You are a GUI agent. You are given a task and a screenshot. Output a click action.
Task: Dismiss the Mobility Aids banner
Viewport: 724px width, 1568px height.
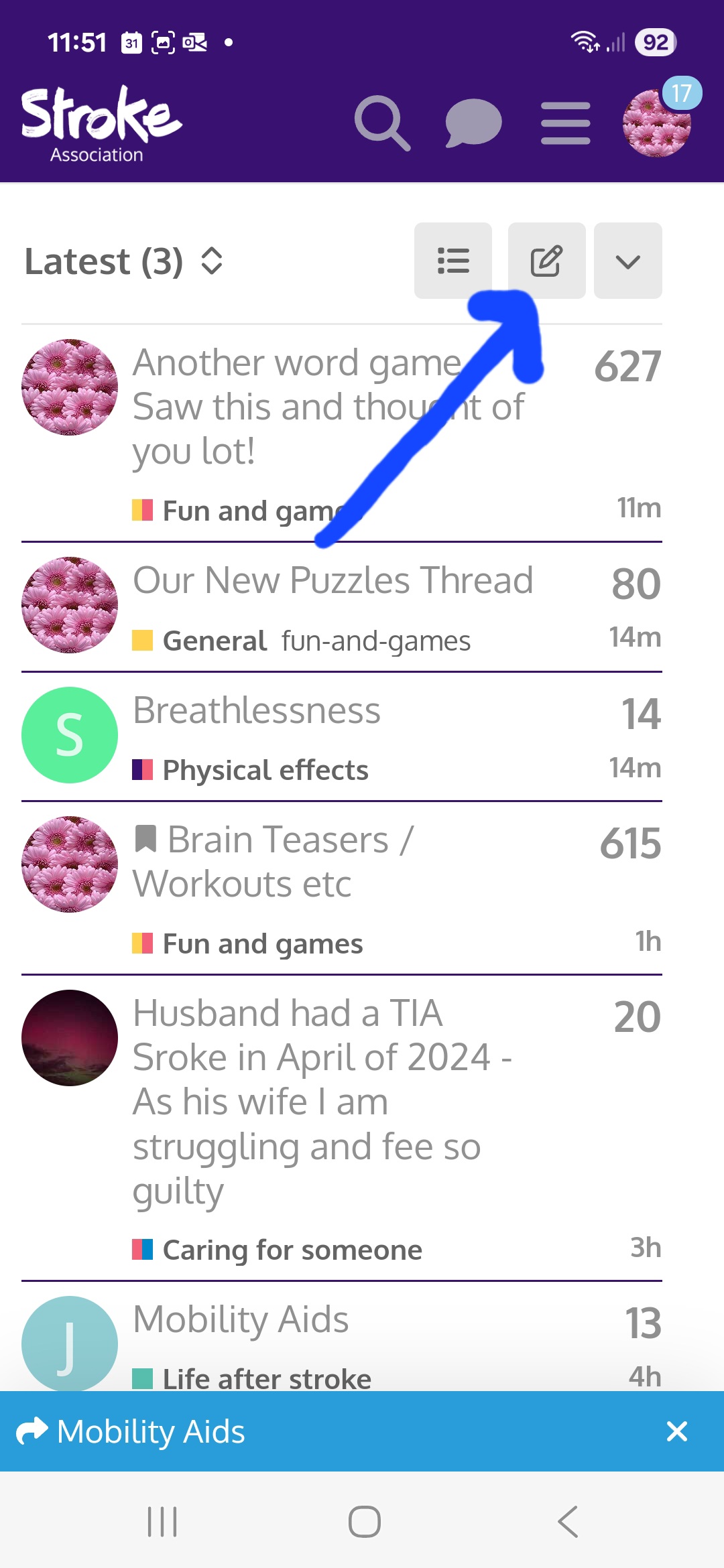pos(677,1431)
